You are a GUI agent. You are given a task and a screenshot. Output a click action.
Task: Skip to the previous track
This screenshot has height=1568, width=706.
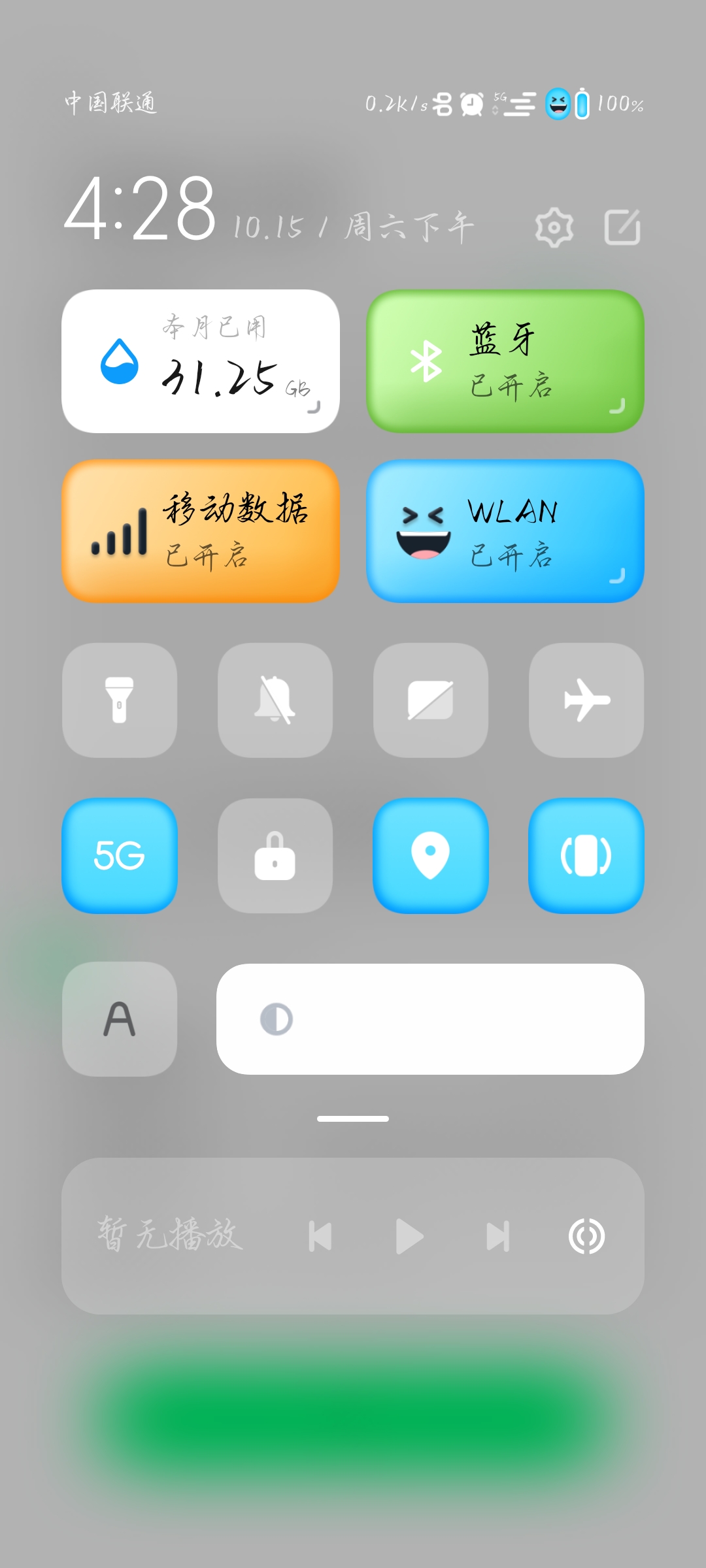coord(320,1236)
